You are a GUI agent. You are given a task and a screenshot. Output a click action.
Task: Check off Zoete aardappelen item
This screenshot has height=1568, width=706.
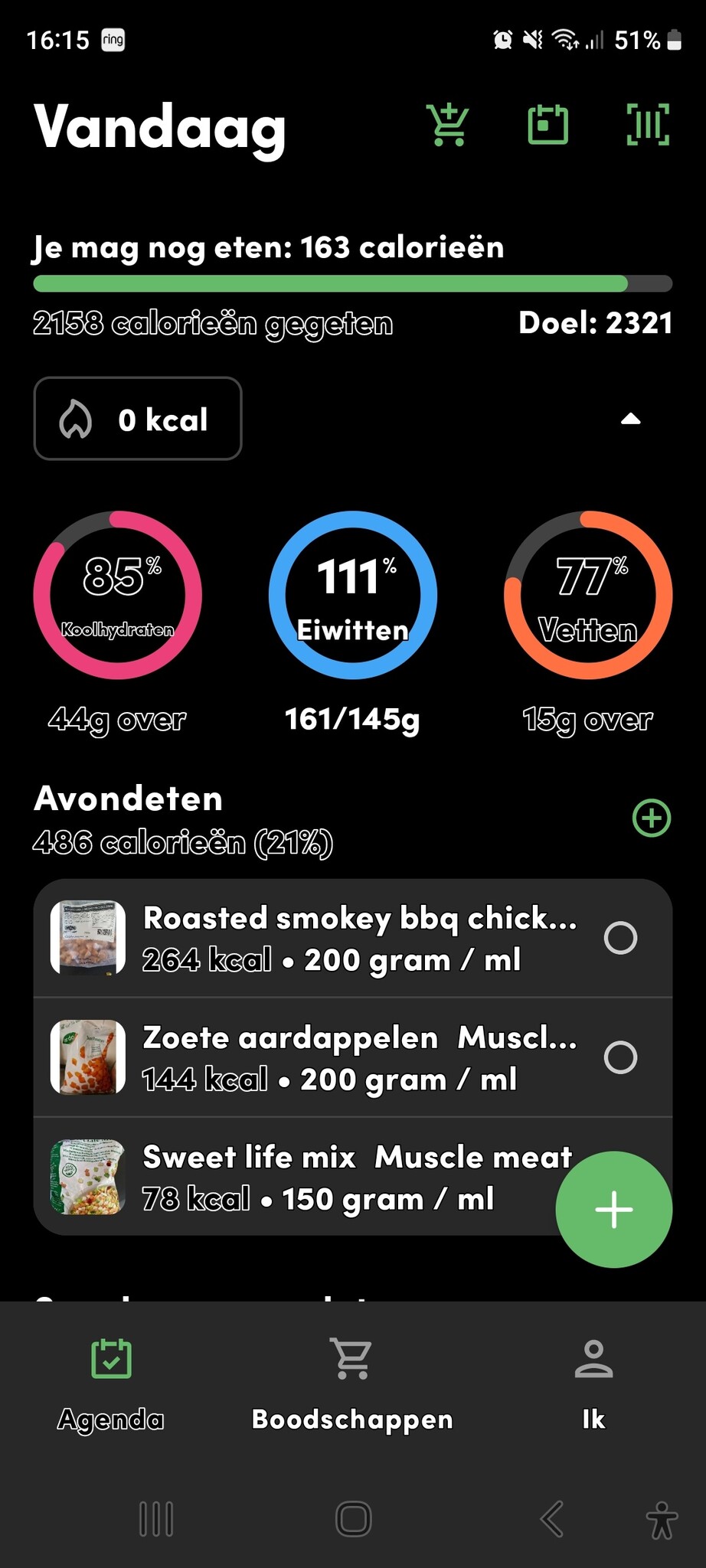(x=620, y=1057)
